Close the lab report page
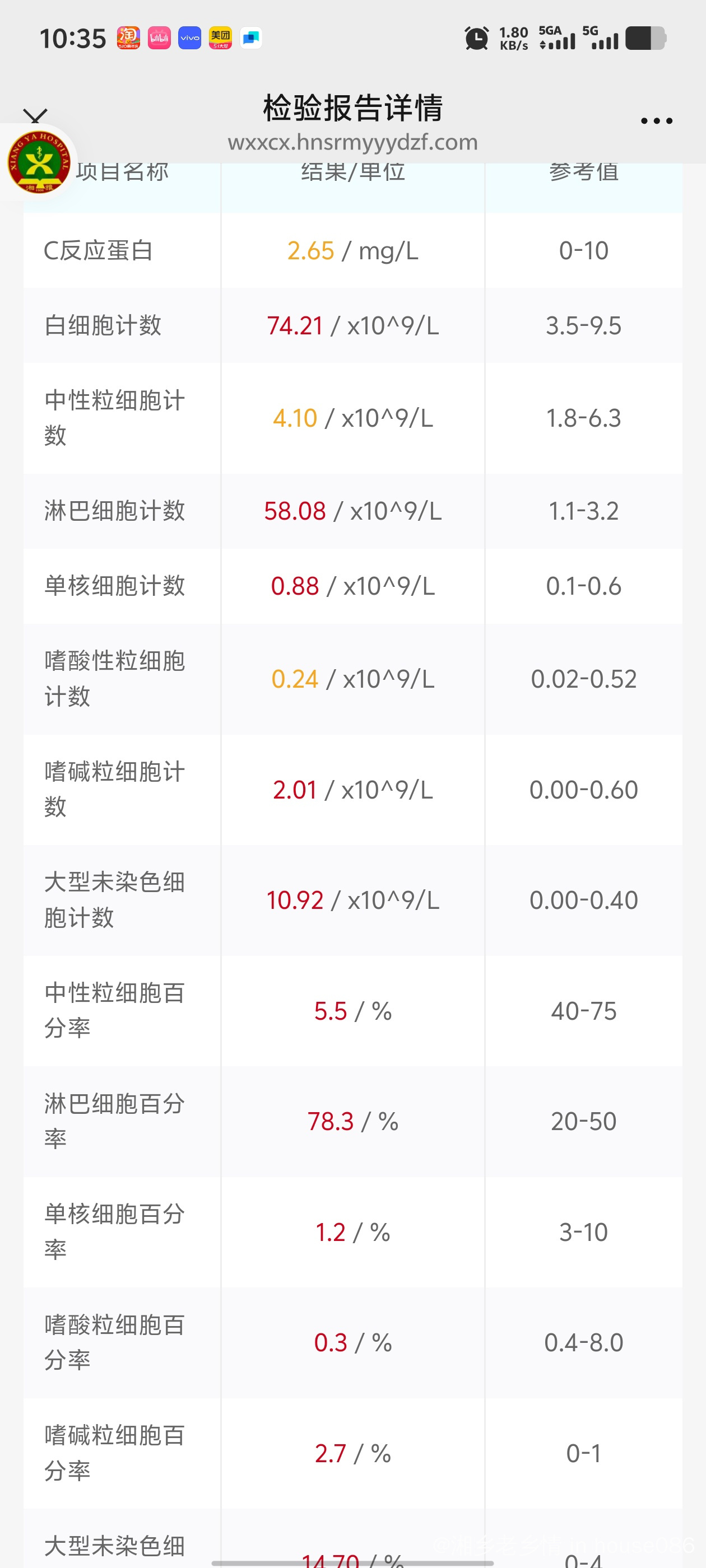 coord(35,117)
